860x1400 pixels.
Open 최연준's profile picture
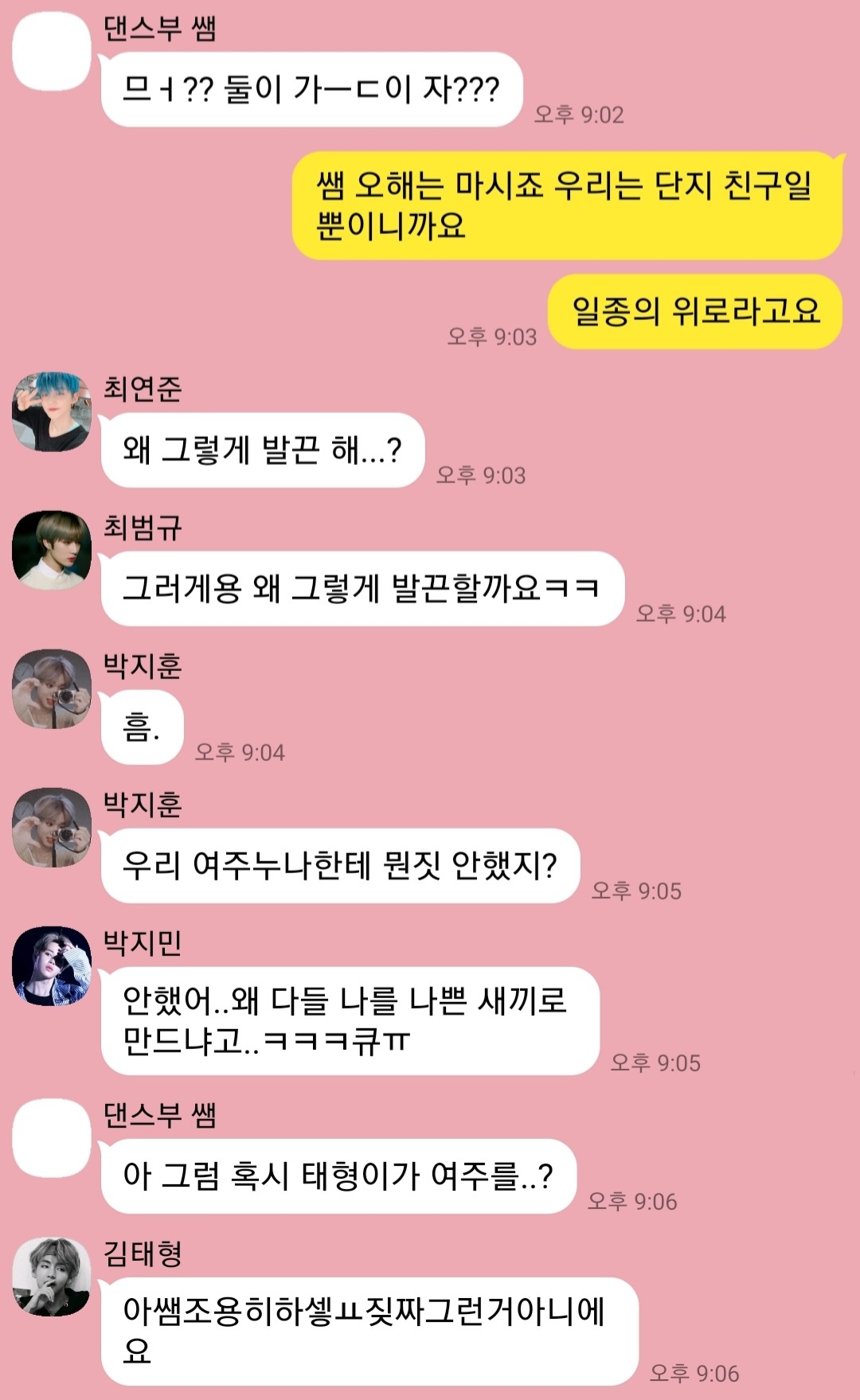(x=52, y=411)
